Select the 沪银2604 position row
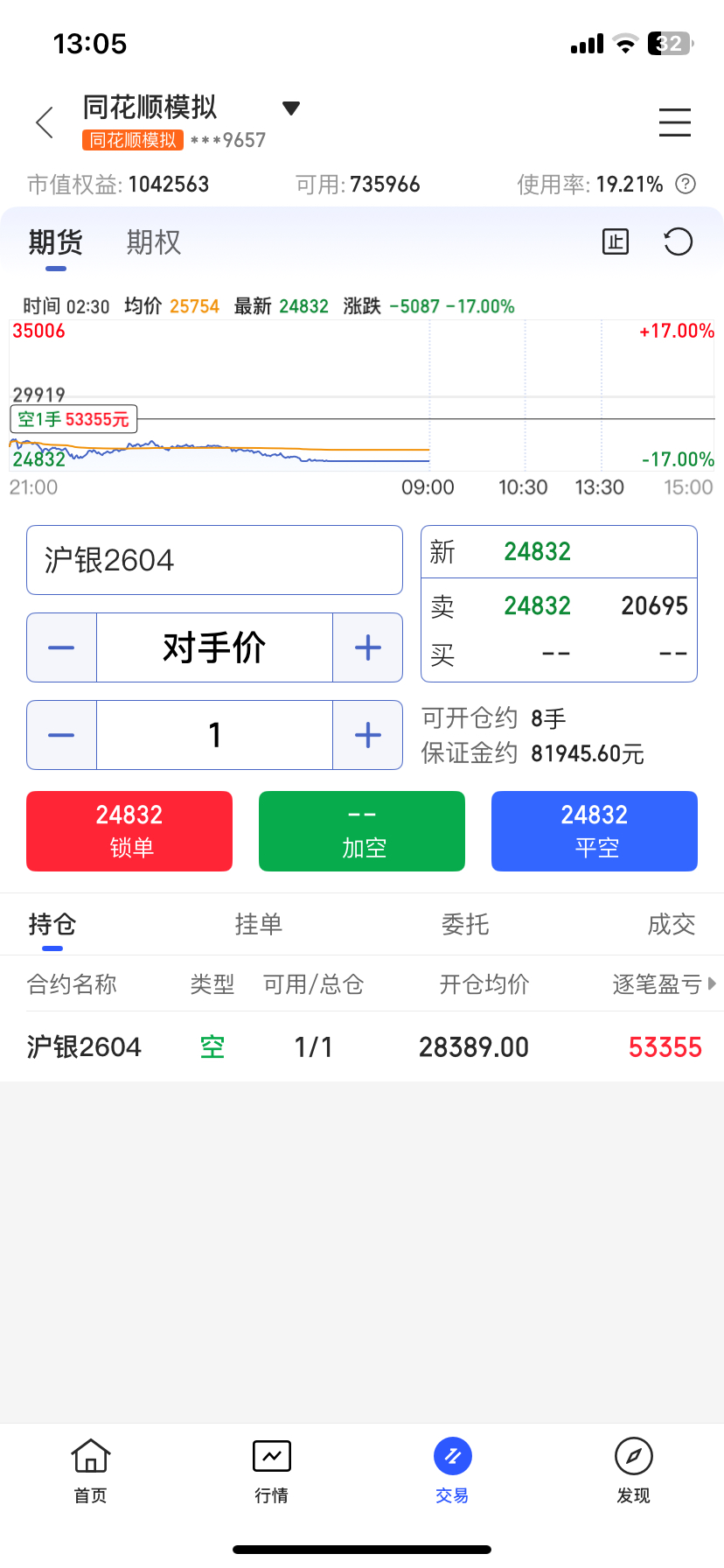The image size is (724, 1568). (362, 1046)
